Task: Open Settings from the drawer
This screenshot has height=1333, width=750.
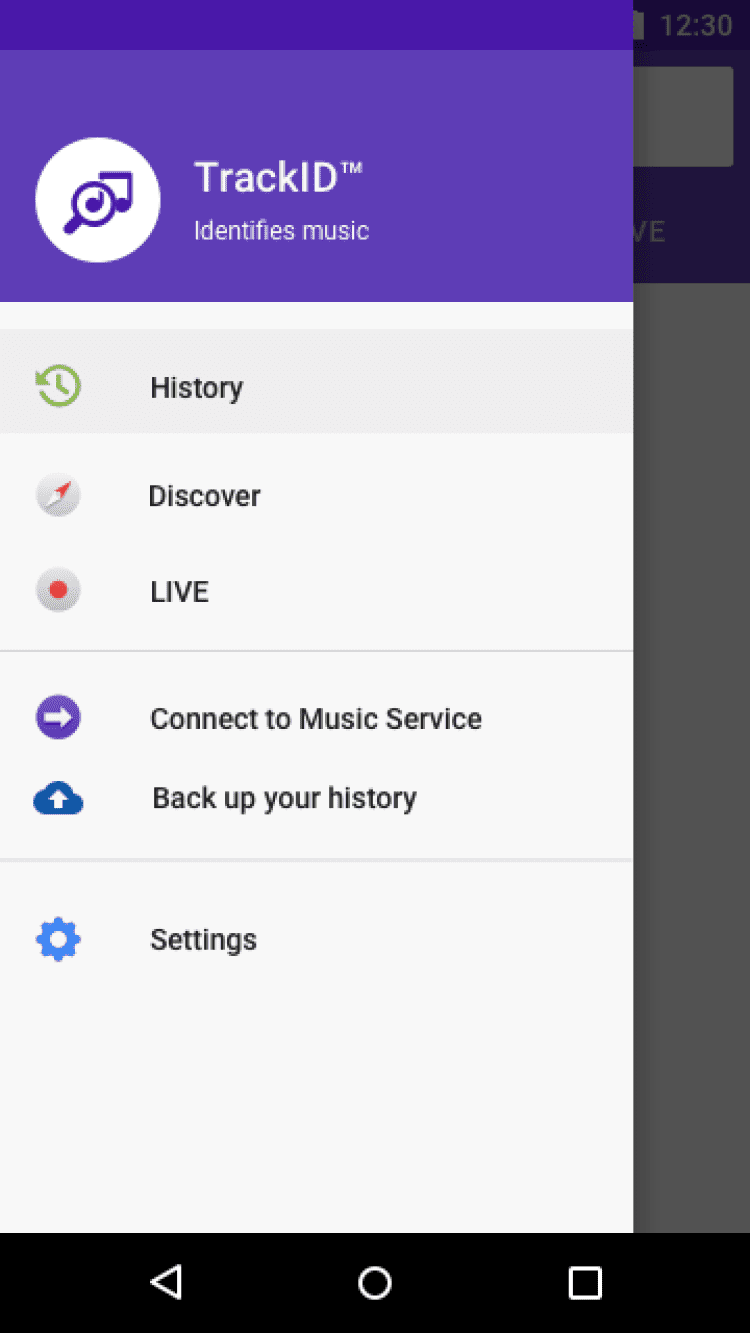Action: (x=203, y=940)
